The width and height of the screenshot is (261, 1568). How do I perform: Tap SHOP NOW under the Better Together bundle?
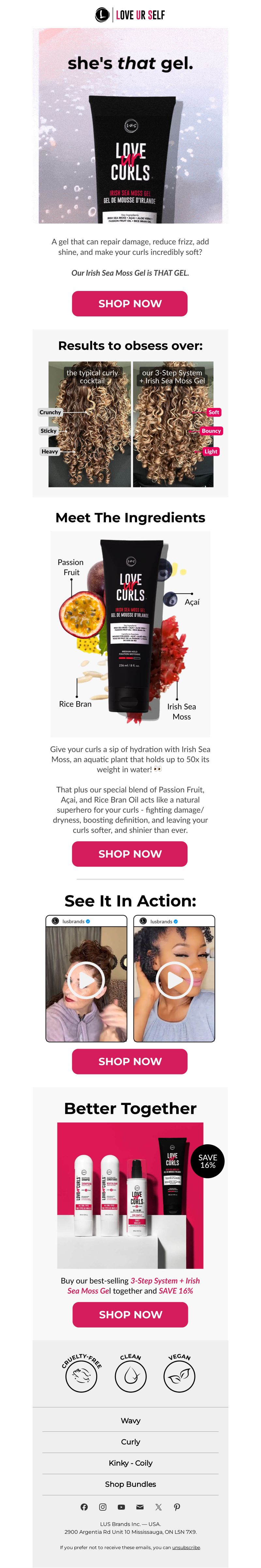(x=130, y=1314)
